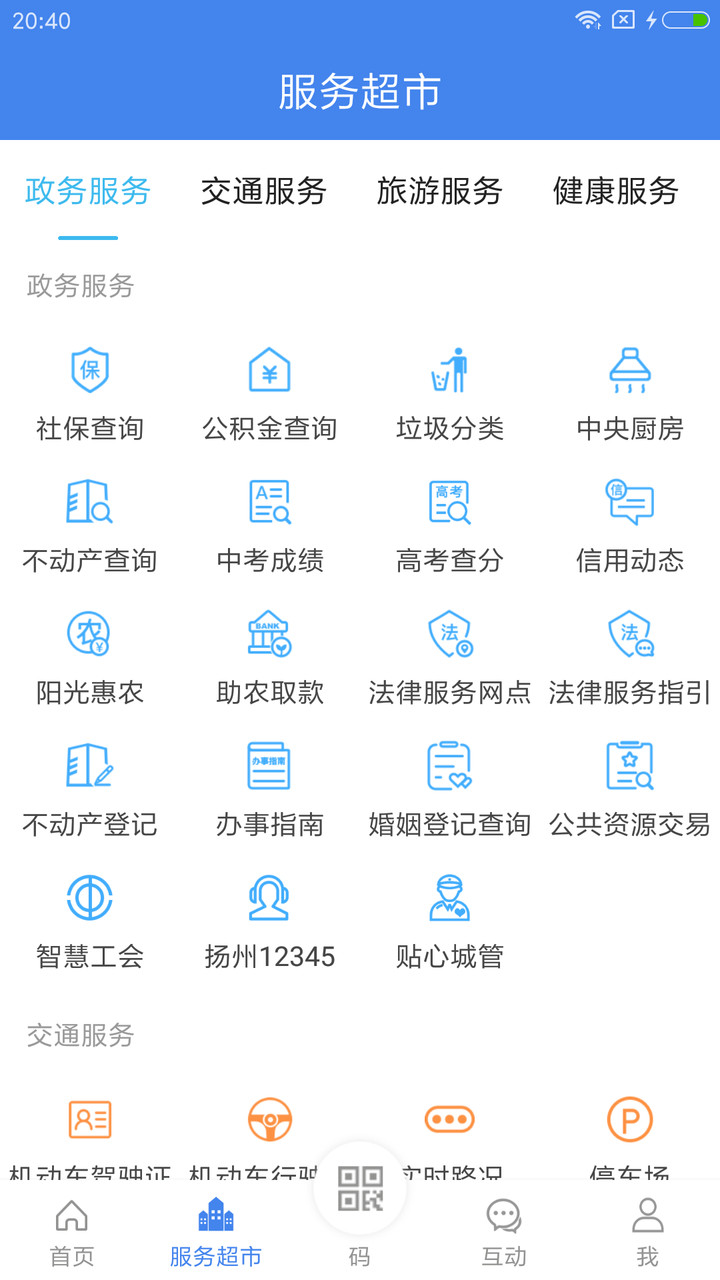Go to the 首页 home tab

tap(72, 1232)
